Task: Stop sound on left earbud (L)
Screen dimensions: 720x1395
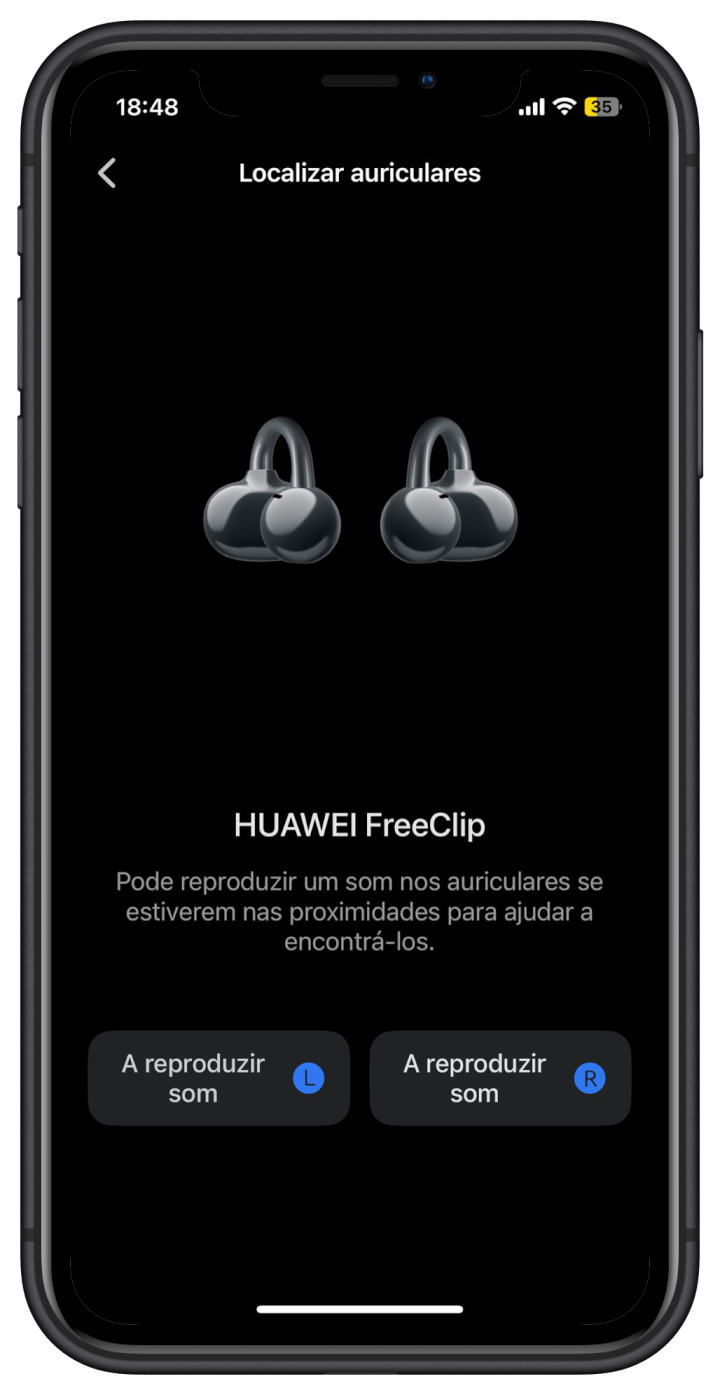Action: coord(219,1078)
